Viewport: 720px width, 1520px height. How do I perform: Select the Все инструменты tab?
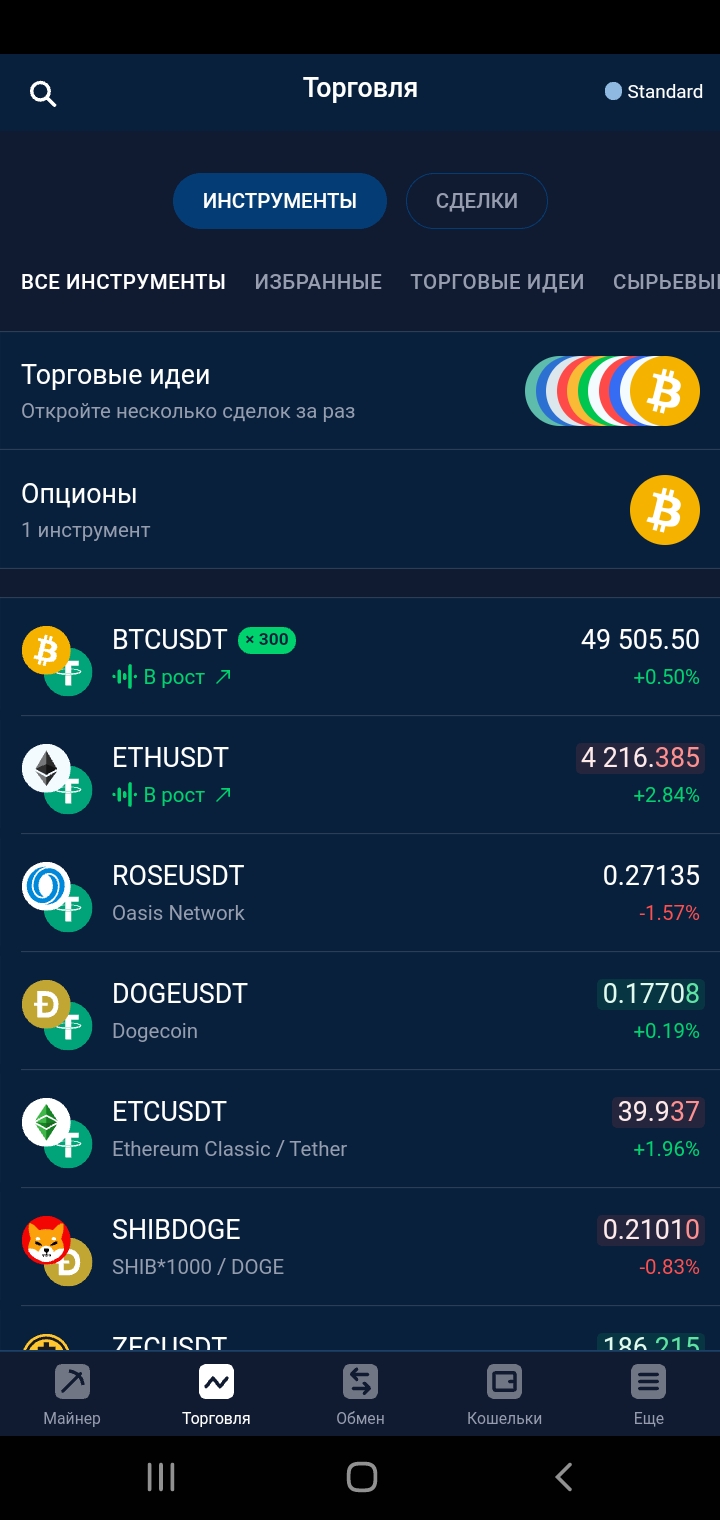(123, 282)
